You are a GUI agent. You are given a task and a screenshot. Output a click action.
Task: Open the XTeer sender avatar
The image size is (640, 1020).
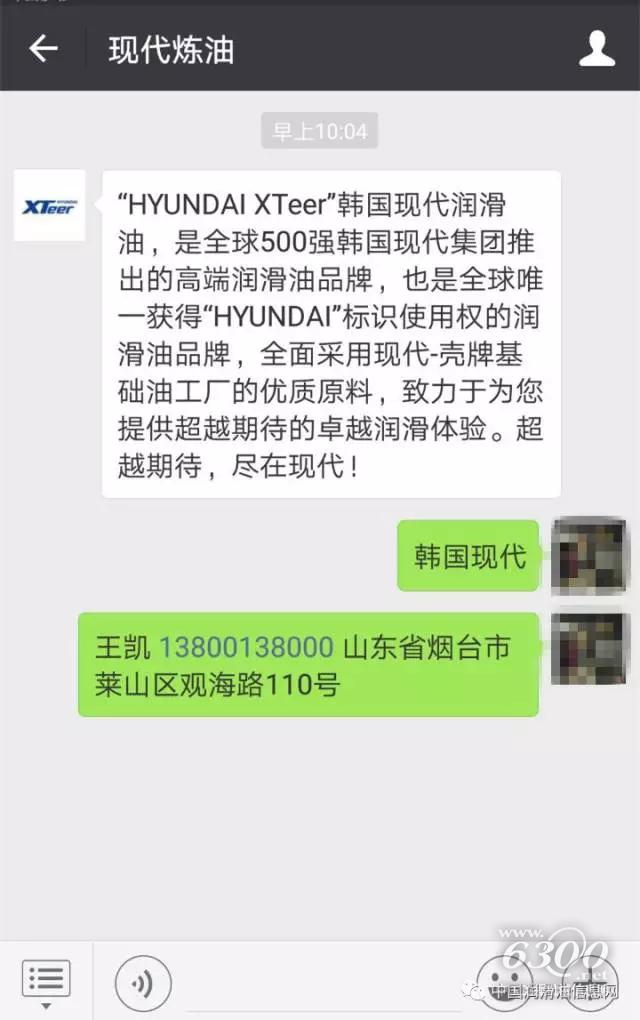(x=49, y=206)
